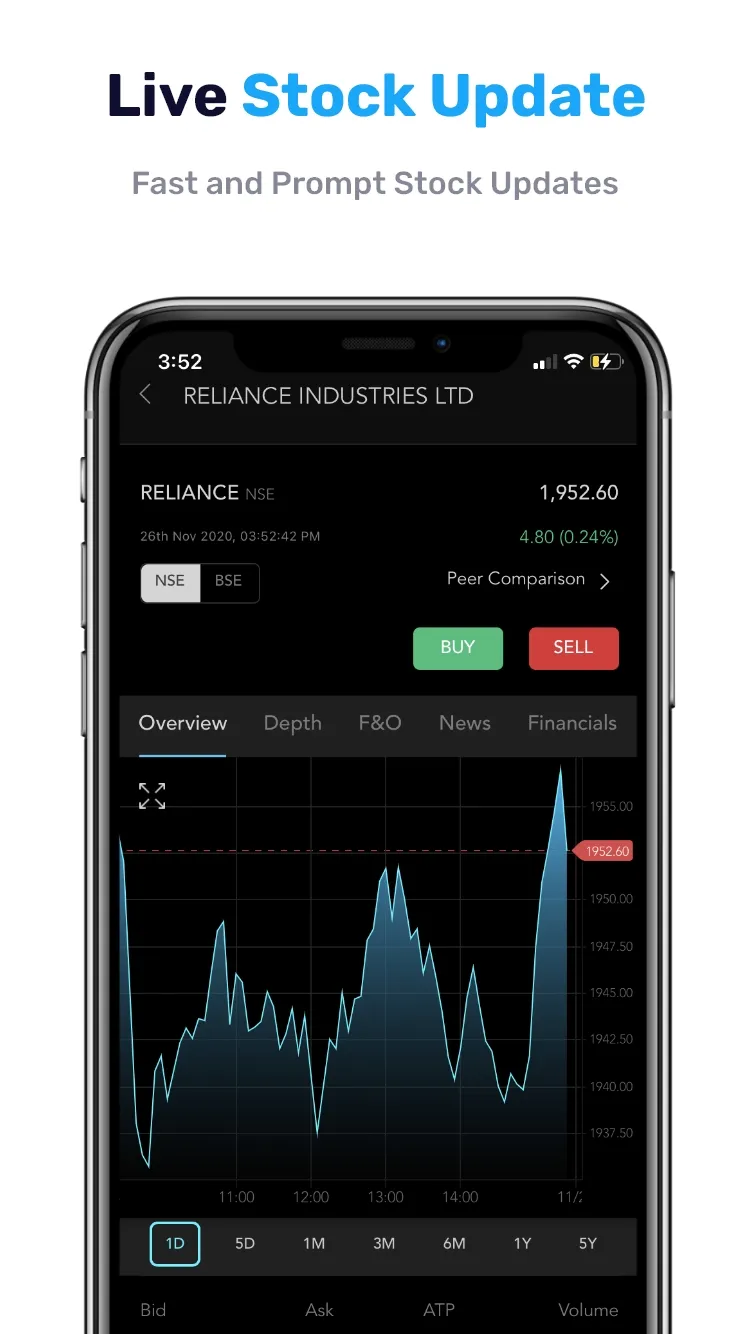Open the Depth section
Image resolution: width=750 pixels, height=1334 pixels.
point(292,723)
